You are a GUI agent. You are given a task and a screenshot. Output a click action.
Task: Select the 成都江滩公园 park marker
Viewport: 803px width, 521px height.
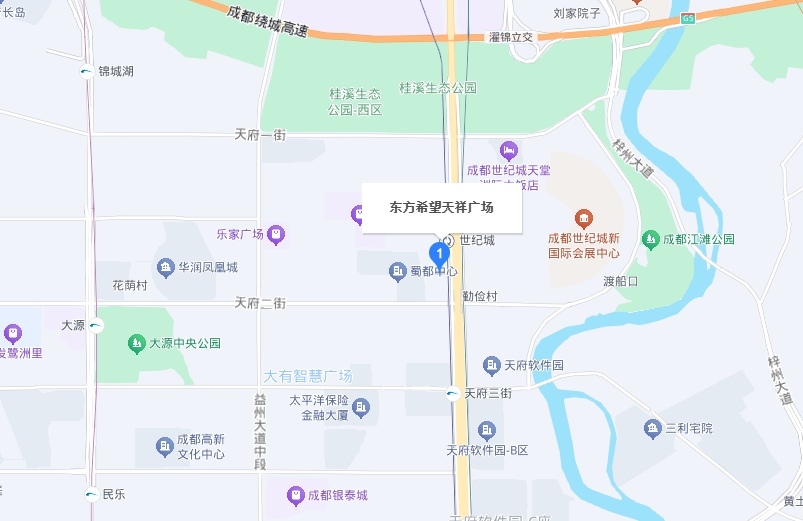click(x=652, y=240)
